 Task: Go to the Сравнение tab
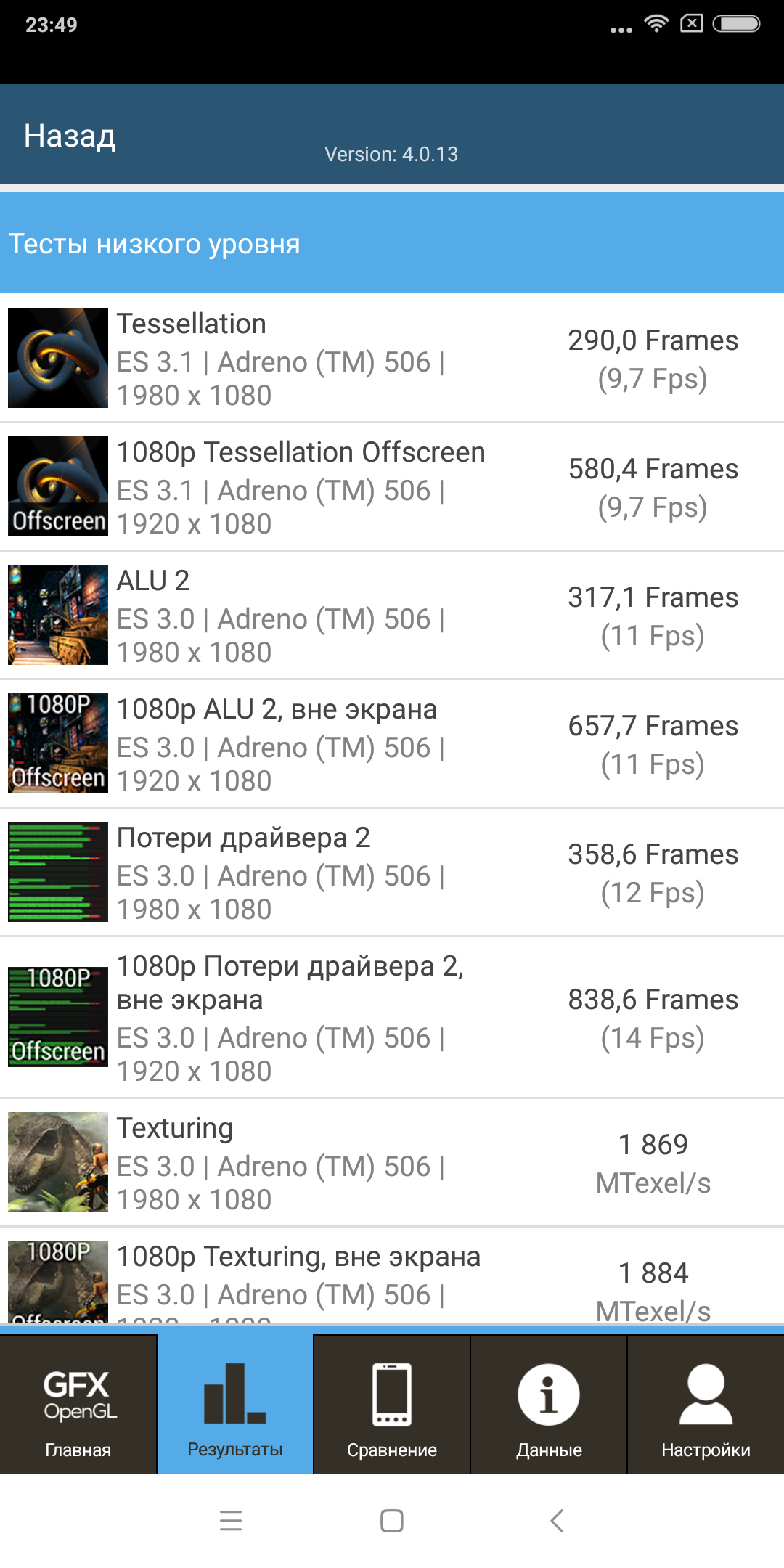392,1404
